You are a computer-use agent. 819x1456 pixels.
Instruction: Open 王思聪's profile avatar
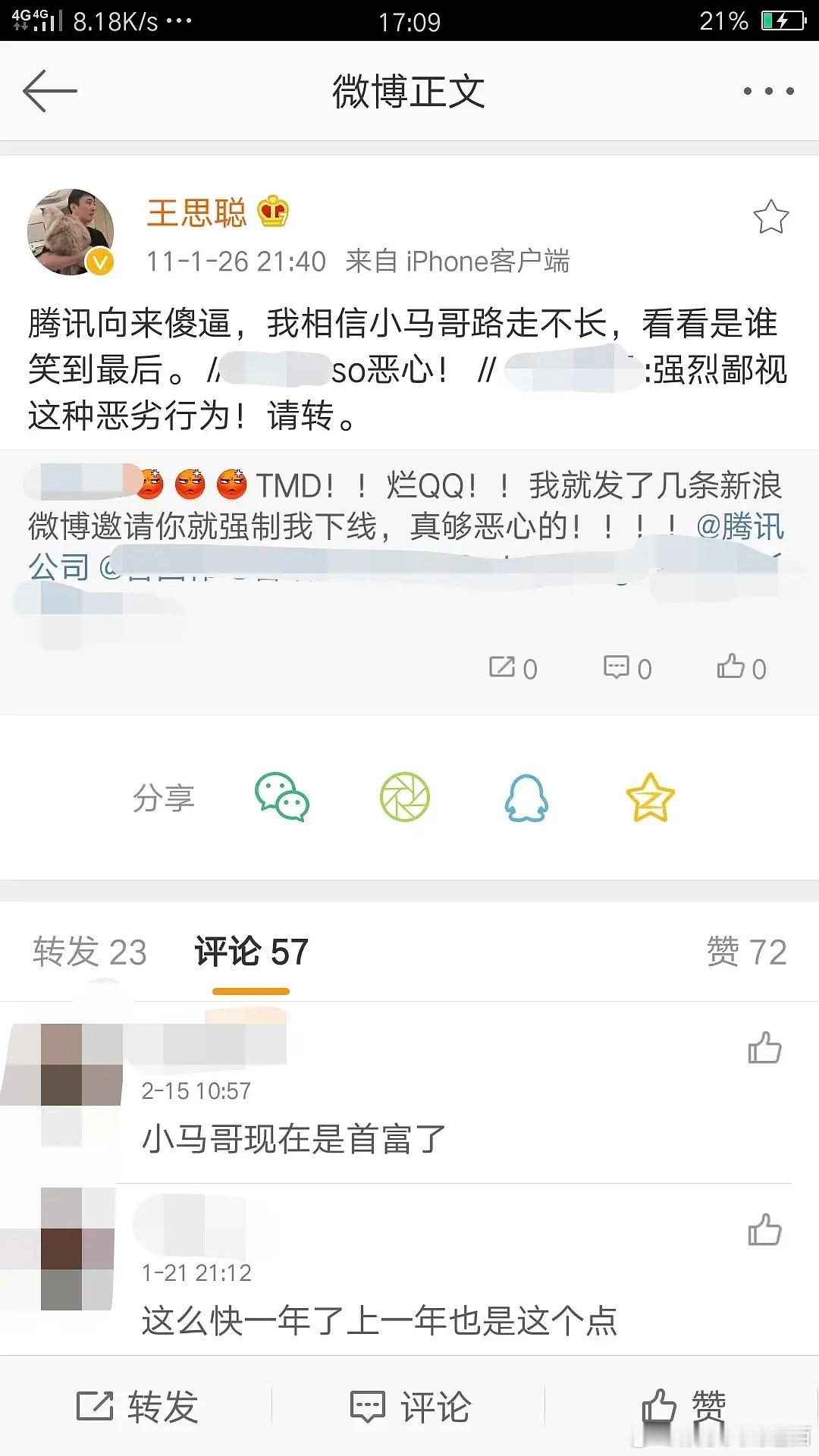pos(71,232)
